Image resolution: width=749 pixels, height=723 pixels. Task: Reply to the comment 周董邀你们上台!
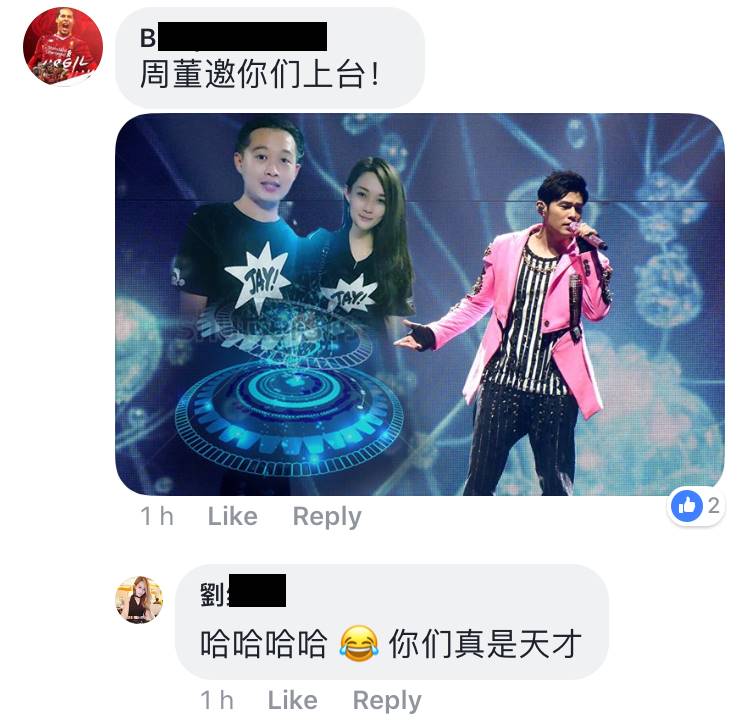coord(326,517)
